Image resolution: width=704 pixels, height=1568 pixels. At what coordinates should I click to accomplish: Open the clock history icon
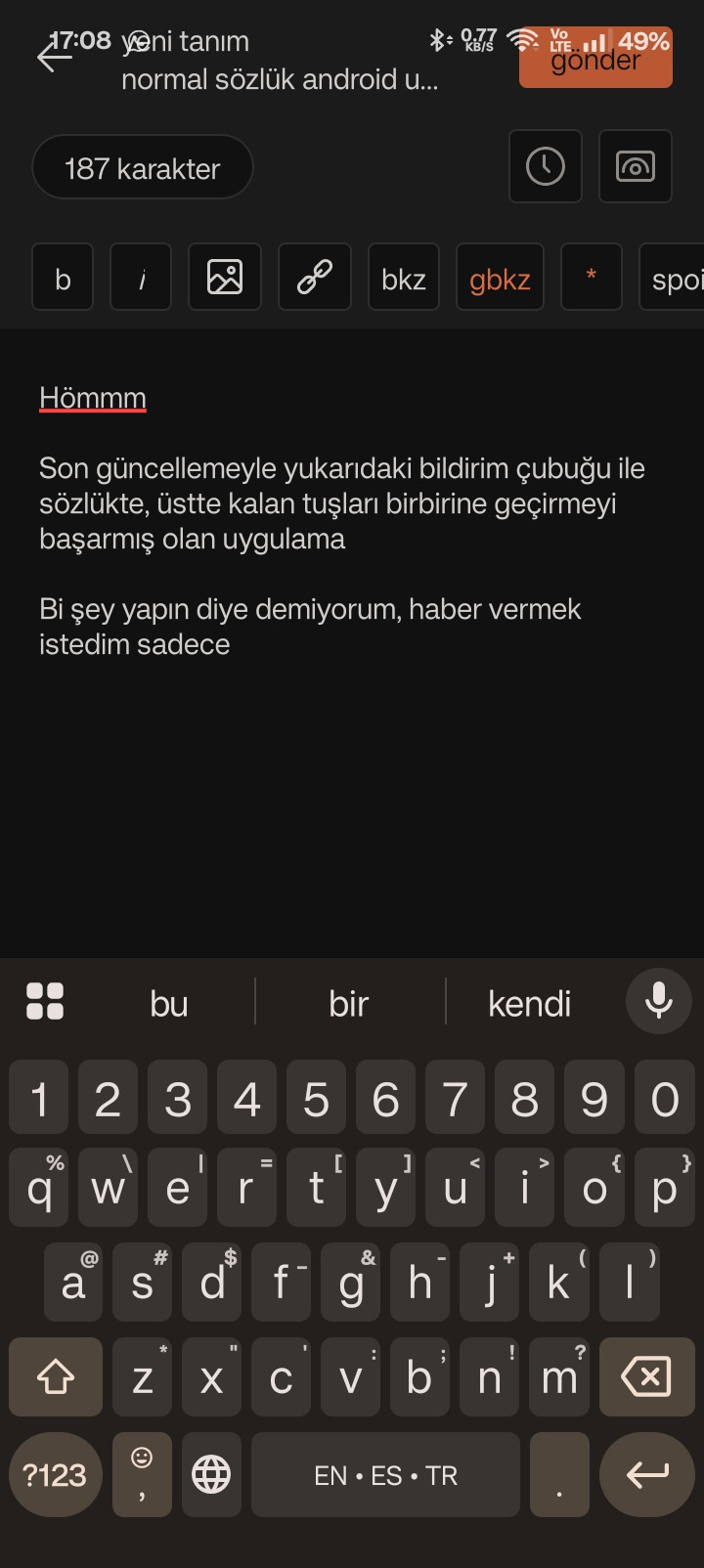pyautogui.click(x=546, y=166)
